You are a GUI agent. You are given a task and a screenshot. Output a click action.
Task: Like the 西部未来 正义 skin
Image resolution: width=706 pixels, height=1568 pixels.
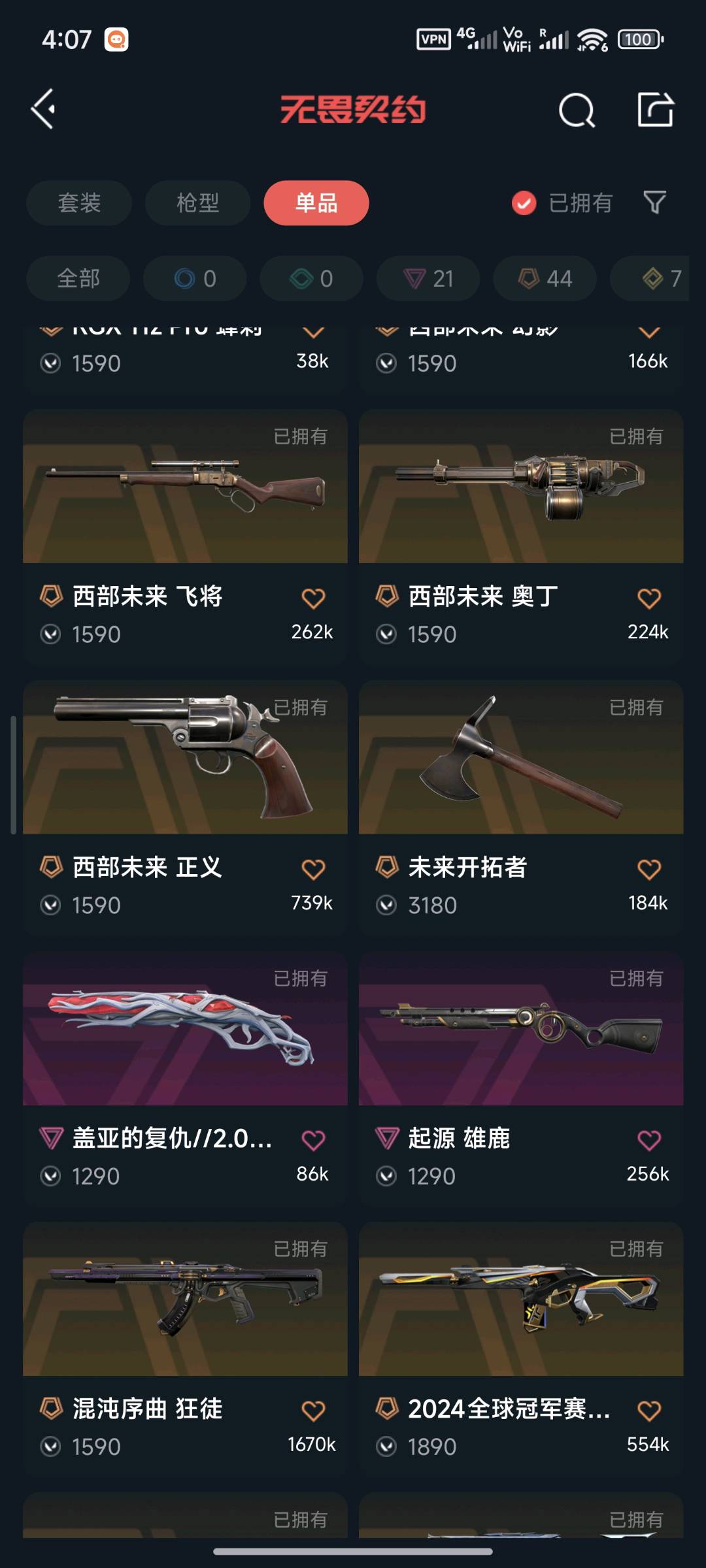[x=313, y=870]
